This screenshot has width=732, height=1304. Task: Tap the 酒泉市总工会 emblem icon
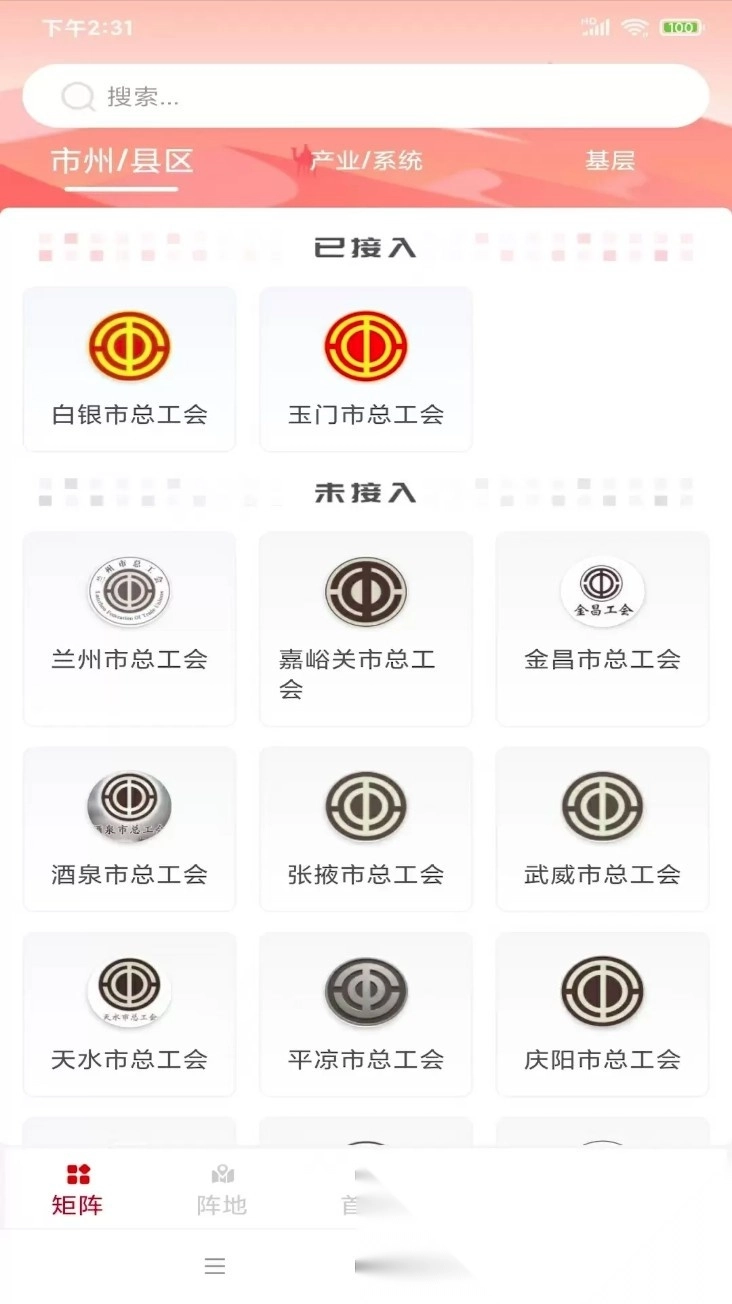[x=128, y=805]
